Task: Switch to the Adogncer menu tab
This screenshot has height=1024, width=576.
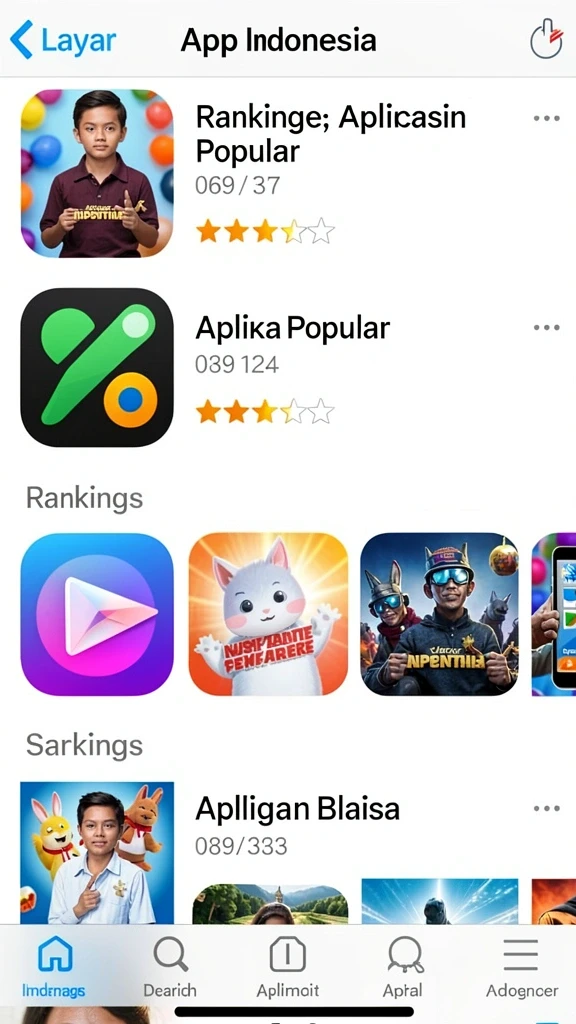Action: (522, 967)
